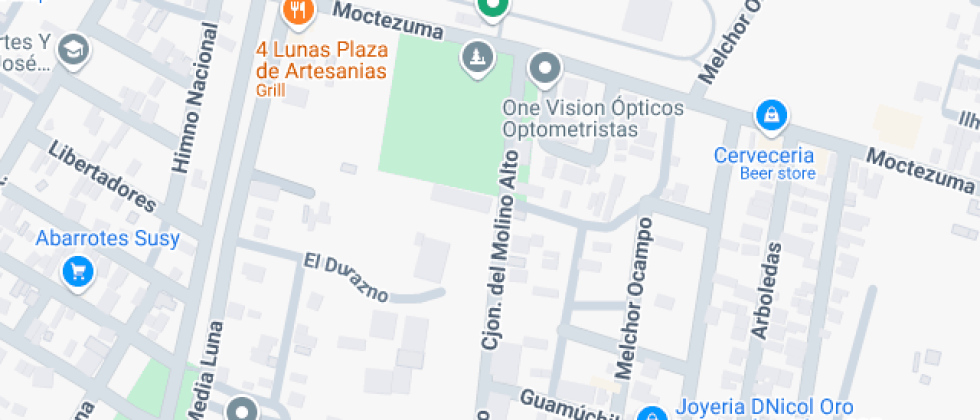
Task: Open the school pin with graduation cap
Action: [x=74, y=49]
